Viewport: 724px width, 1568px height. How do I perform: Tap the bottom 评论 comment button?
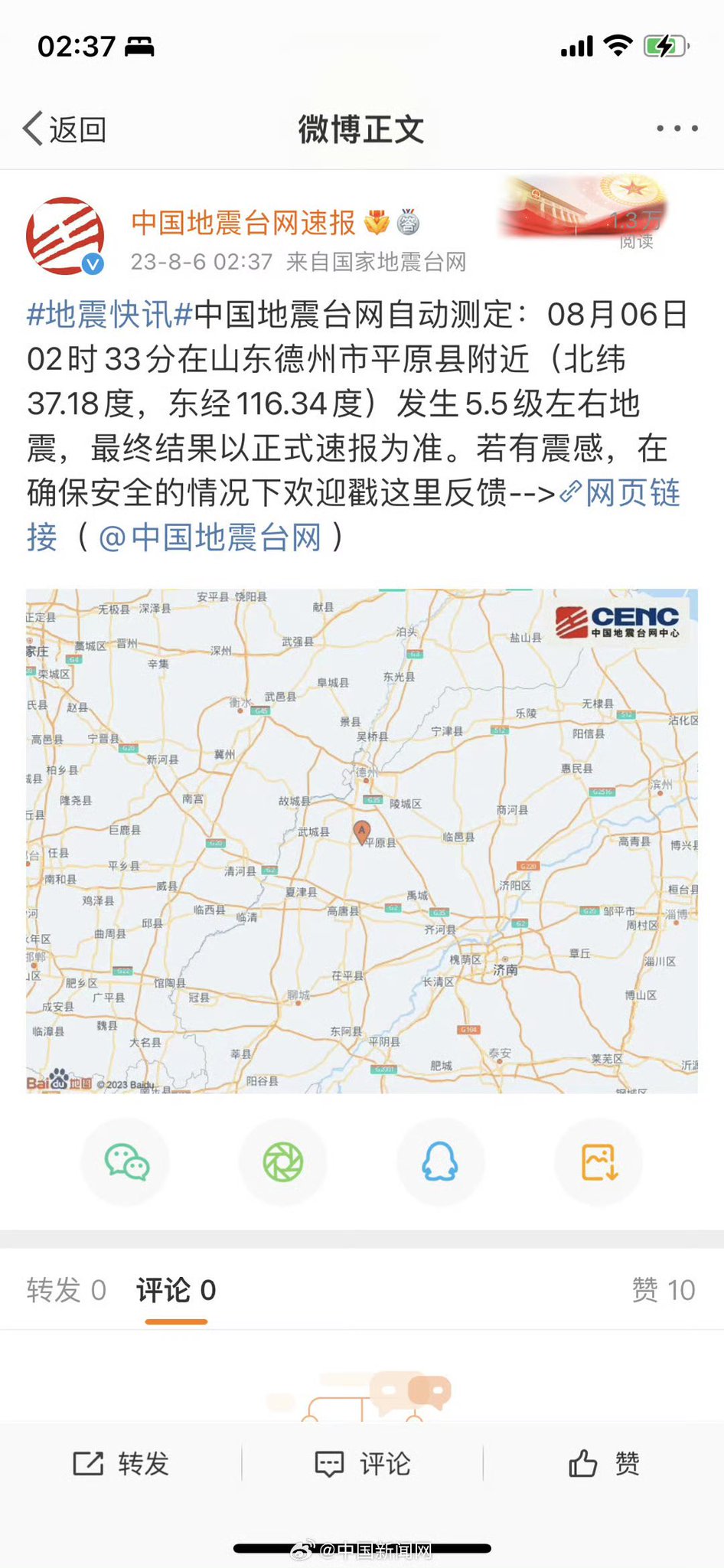tap(362, 1464)
